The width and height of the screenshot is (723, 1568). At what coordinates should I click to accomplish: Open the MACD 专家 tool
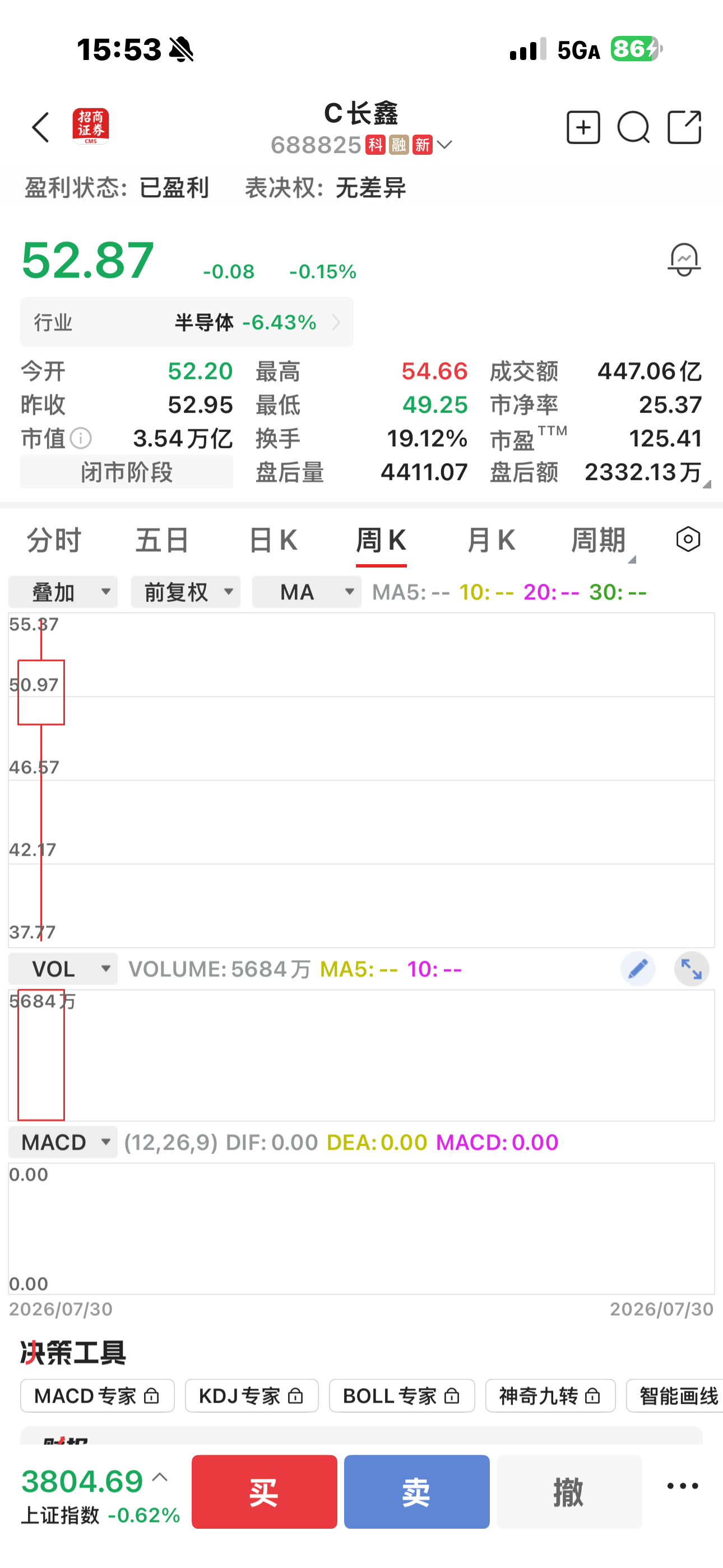point(98,1396)
